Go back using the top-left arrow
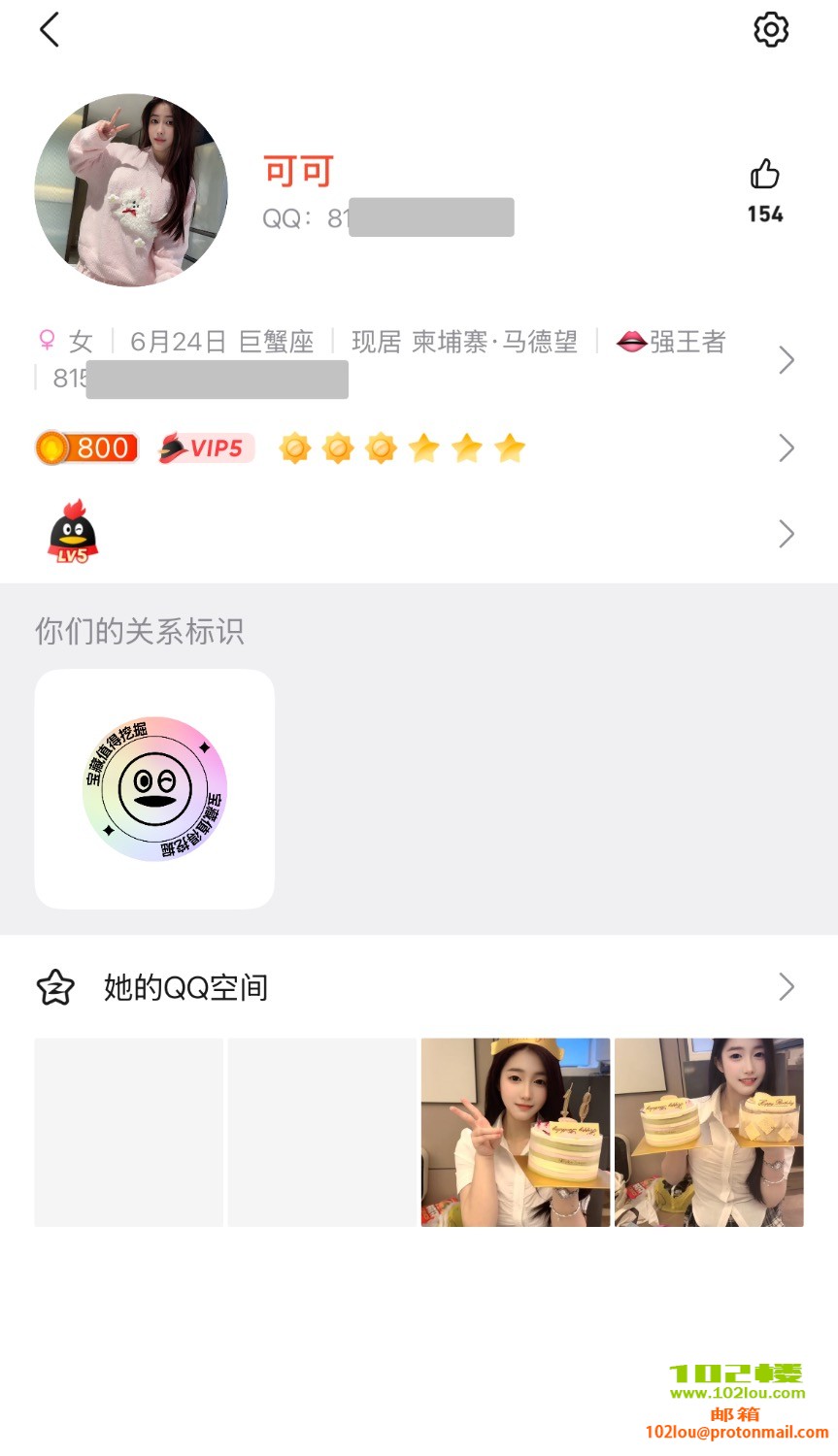This screenshot has width=838, height=1456. [50, 30]
